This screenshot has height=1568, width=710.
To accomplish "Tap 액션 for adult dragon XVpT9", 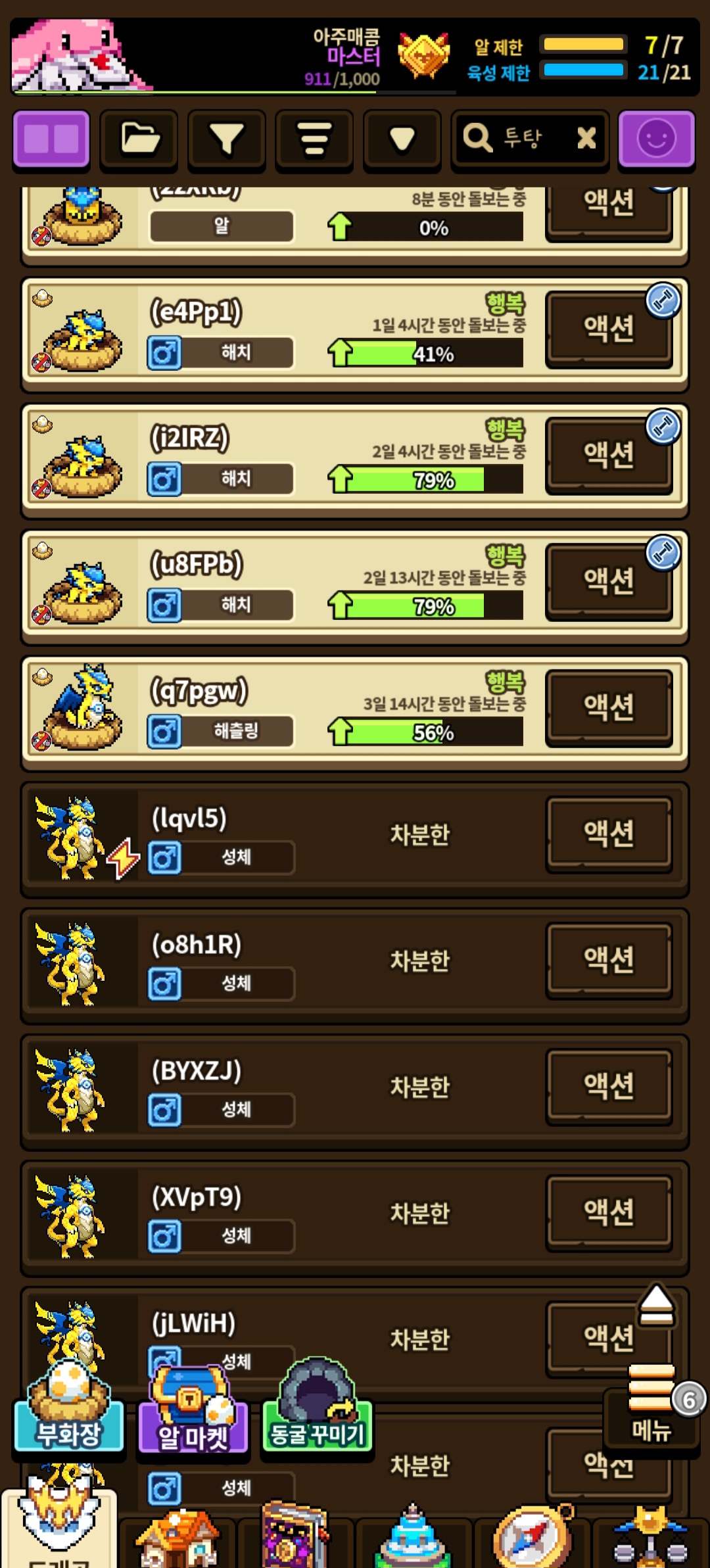I will click(x=609, y=1212).
